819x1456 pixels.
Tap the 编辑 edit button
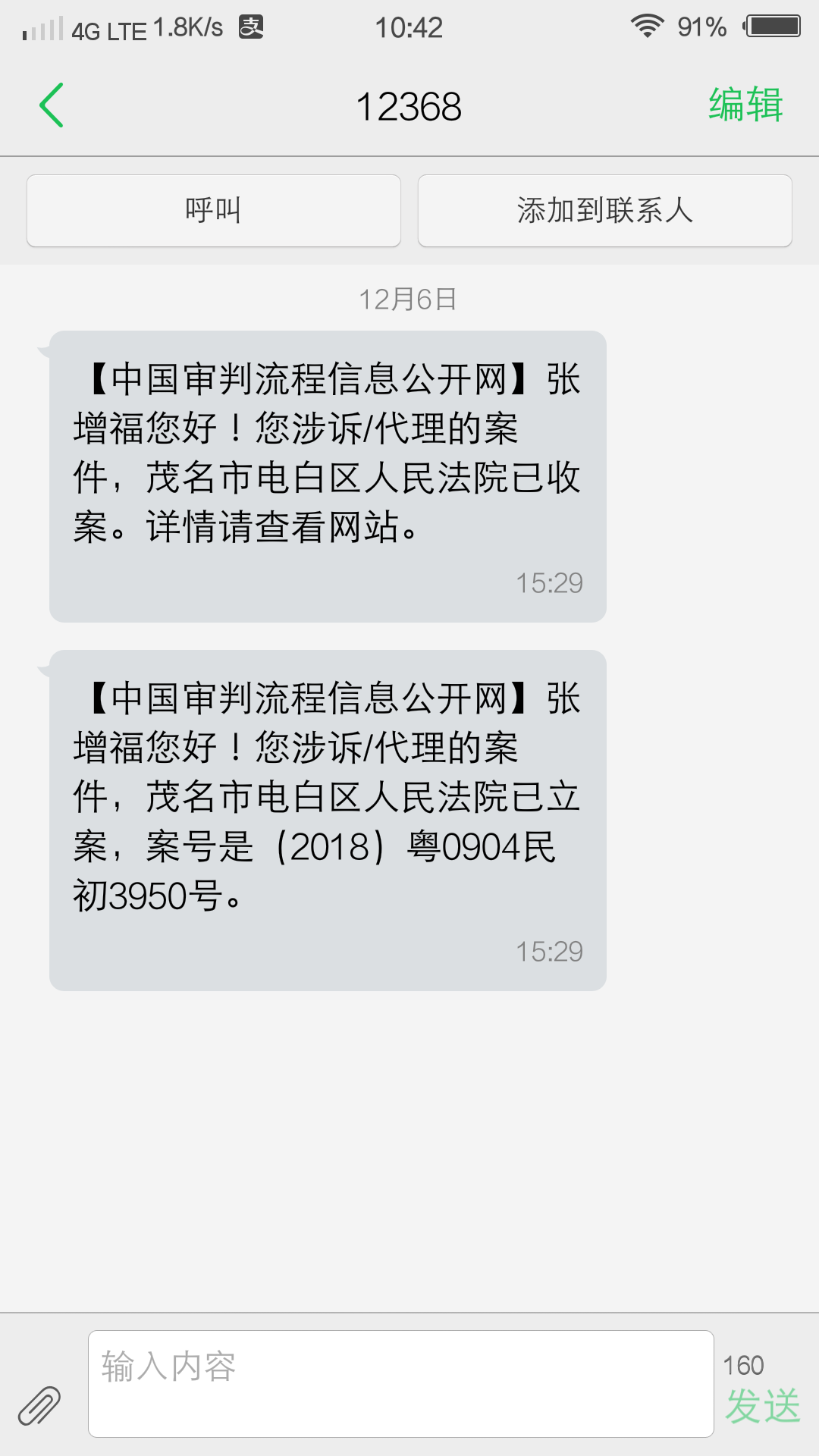(745, 105)
